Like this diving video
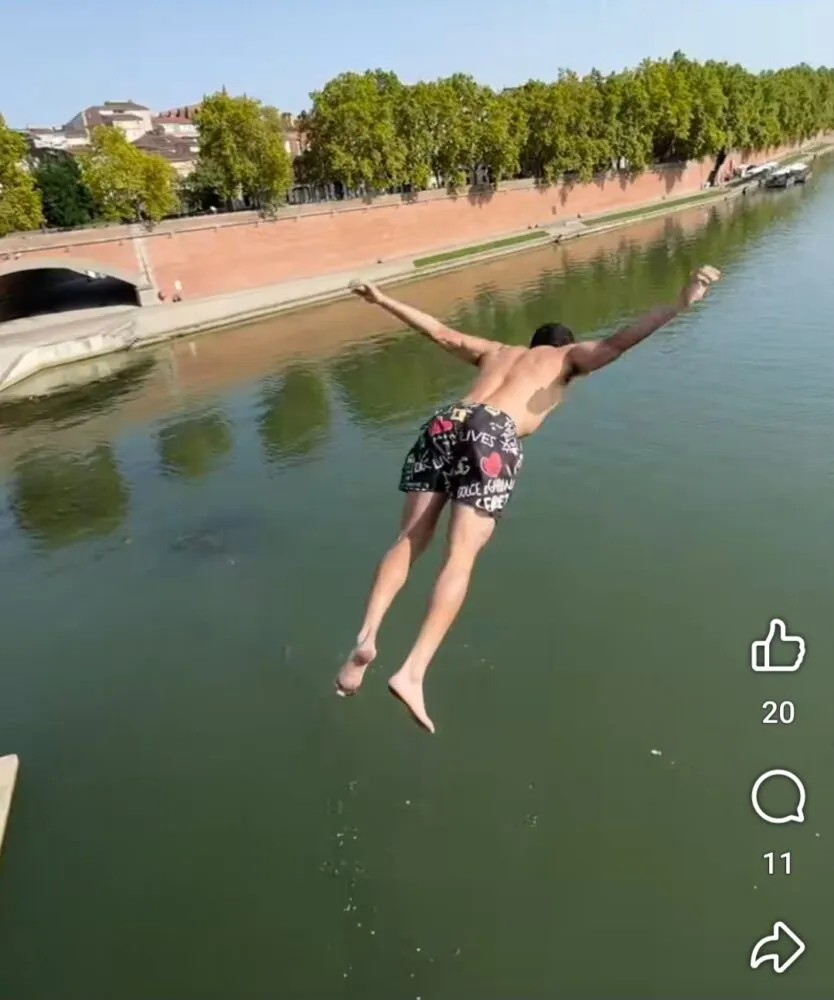Screen dimensions: 834x1000 click(x=778, y=647)
